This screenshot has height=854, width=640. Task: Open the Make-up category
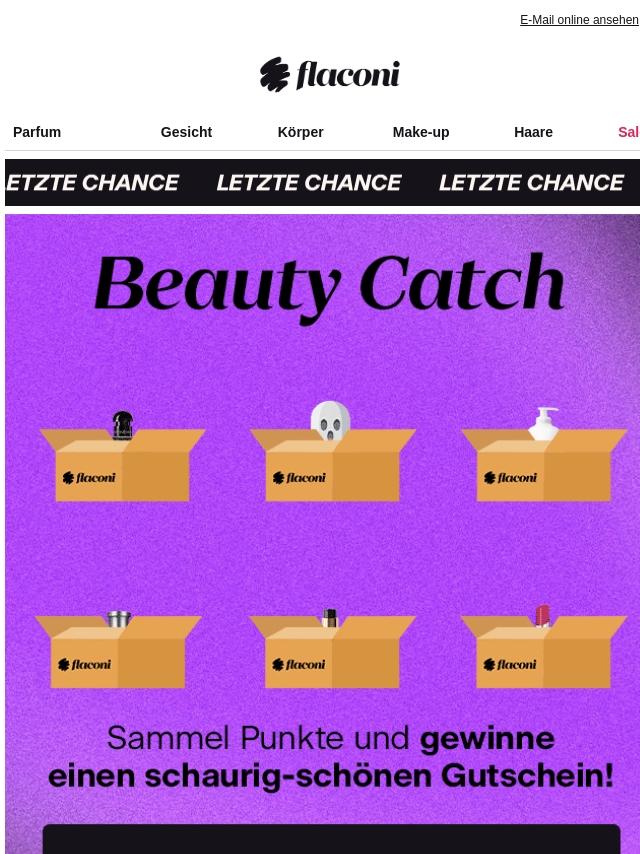pyautogui.click(x=420, y=132)
